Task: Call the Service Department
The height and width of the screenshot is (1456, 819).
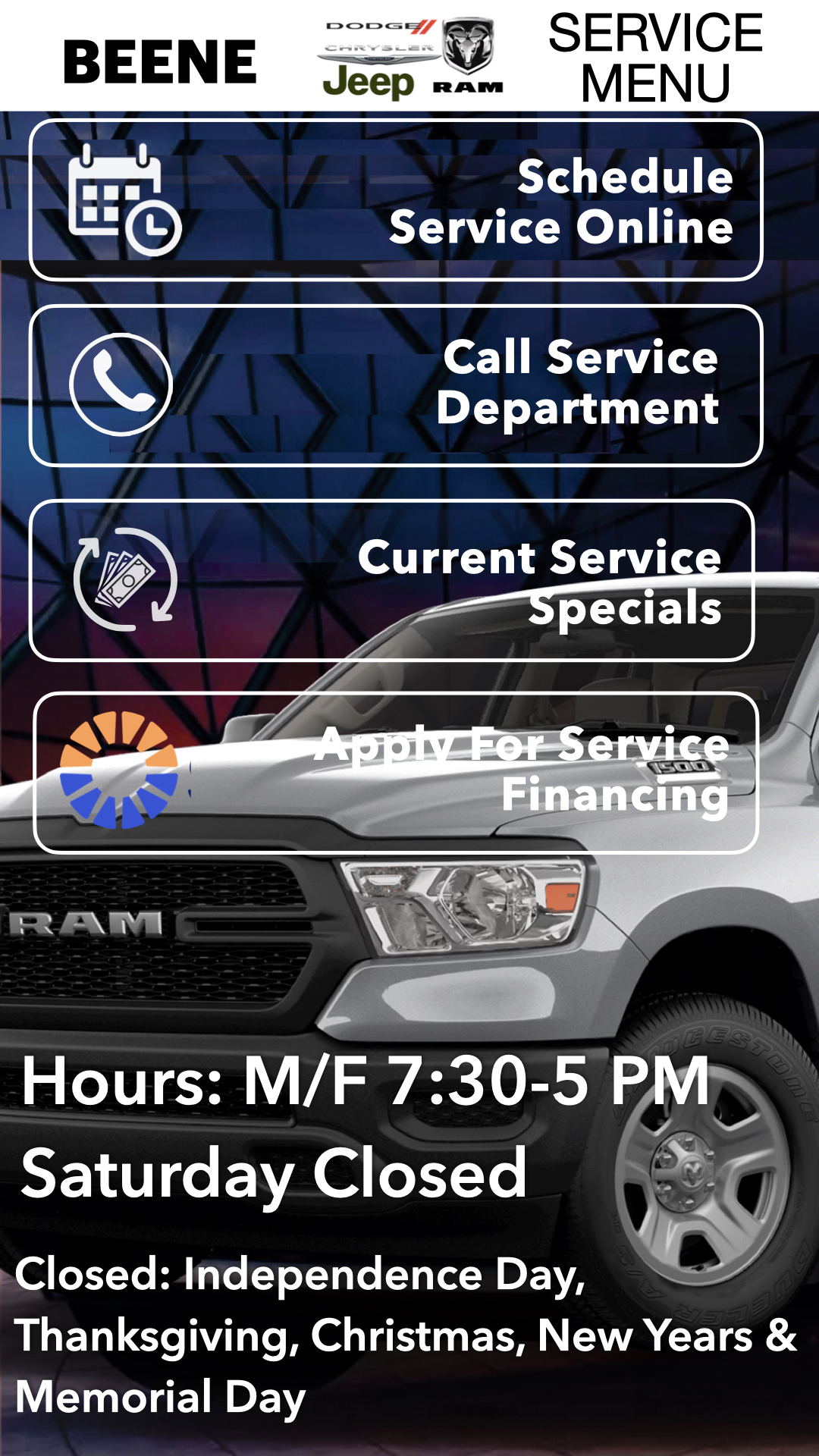Action: 396,385
